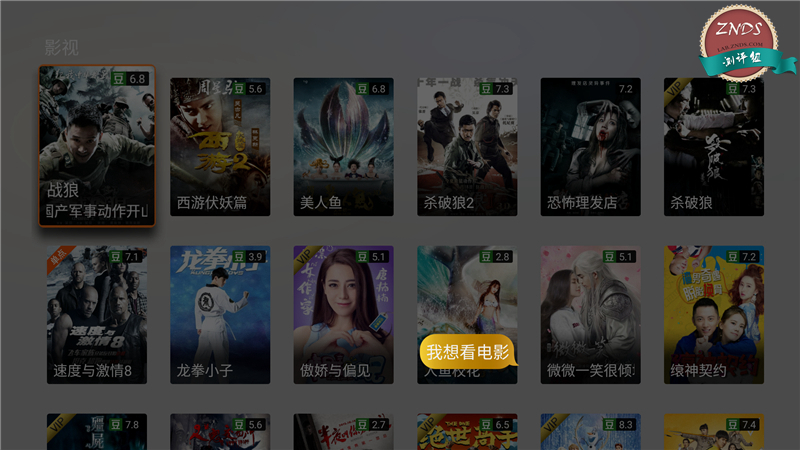Screen dimensions: 800x450
Task: Open the VIP movie 杀破狼
Action: tap(713, 146)
